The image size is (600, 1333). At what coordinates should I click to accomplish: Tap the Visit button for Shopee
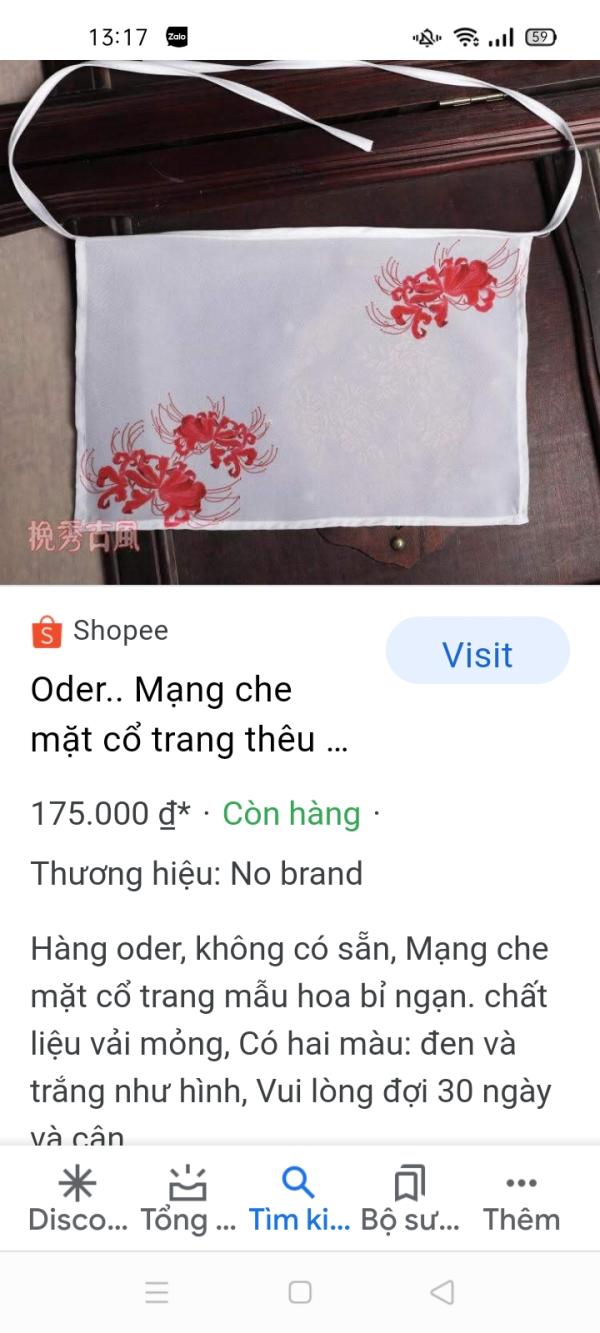click(477, 654)
